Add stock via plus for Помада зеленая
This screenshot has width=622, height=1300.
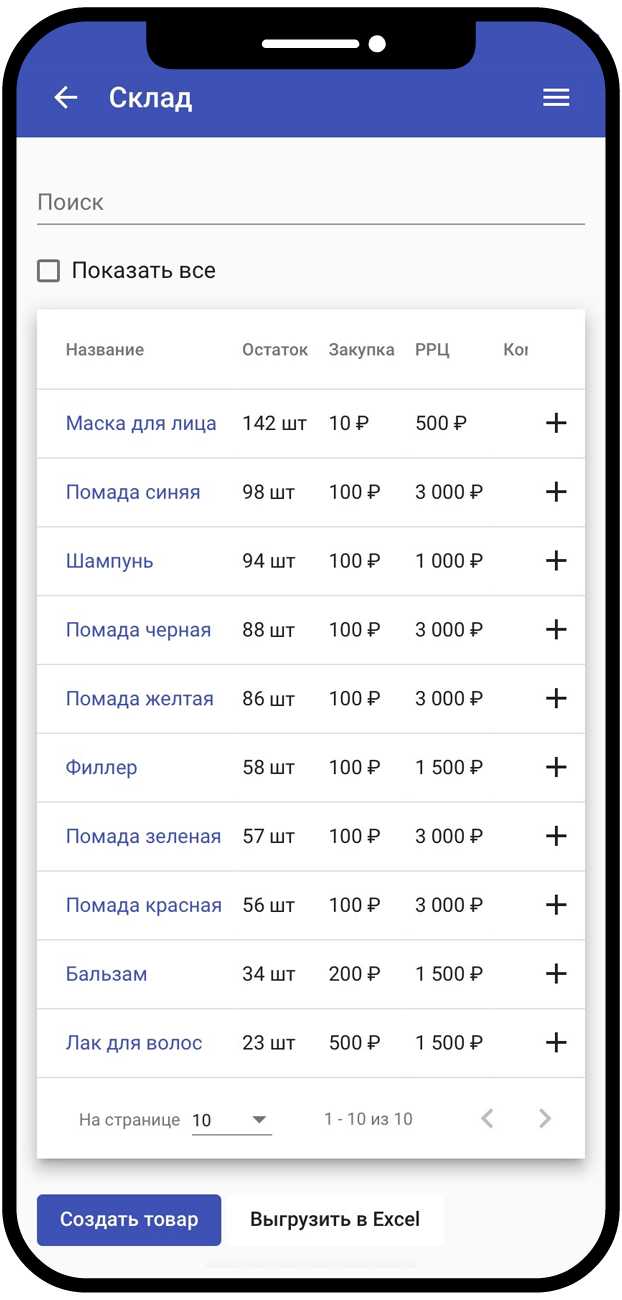tap(556, 836)
